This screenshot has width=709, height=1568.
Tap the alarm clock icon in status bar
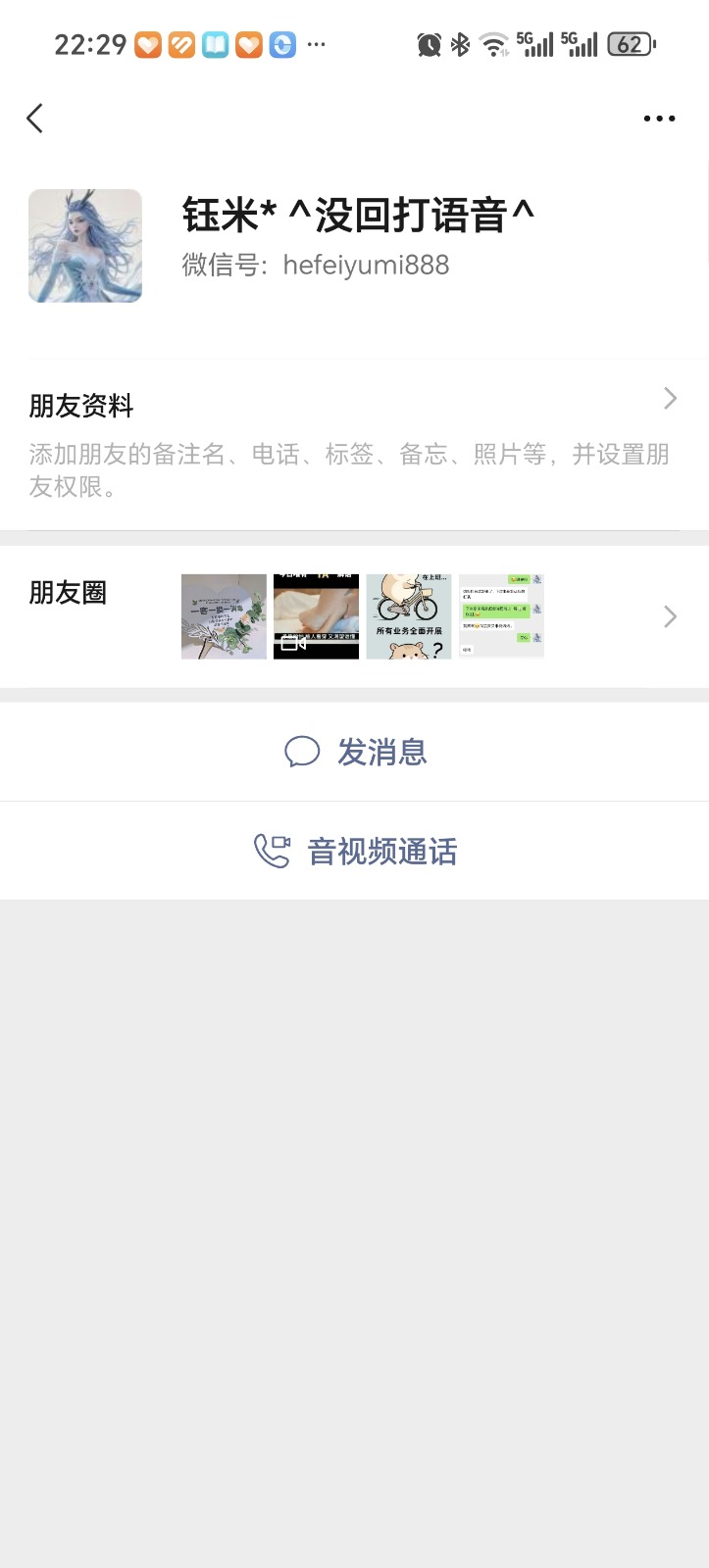tap(427, 44)
